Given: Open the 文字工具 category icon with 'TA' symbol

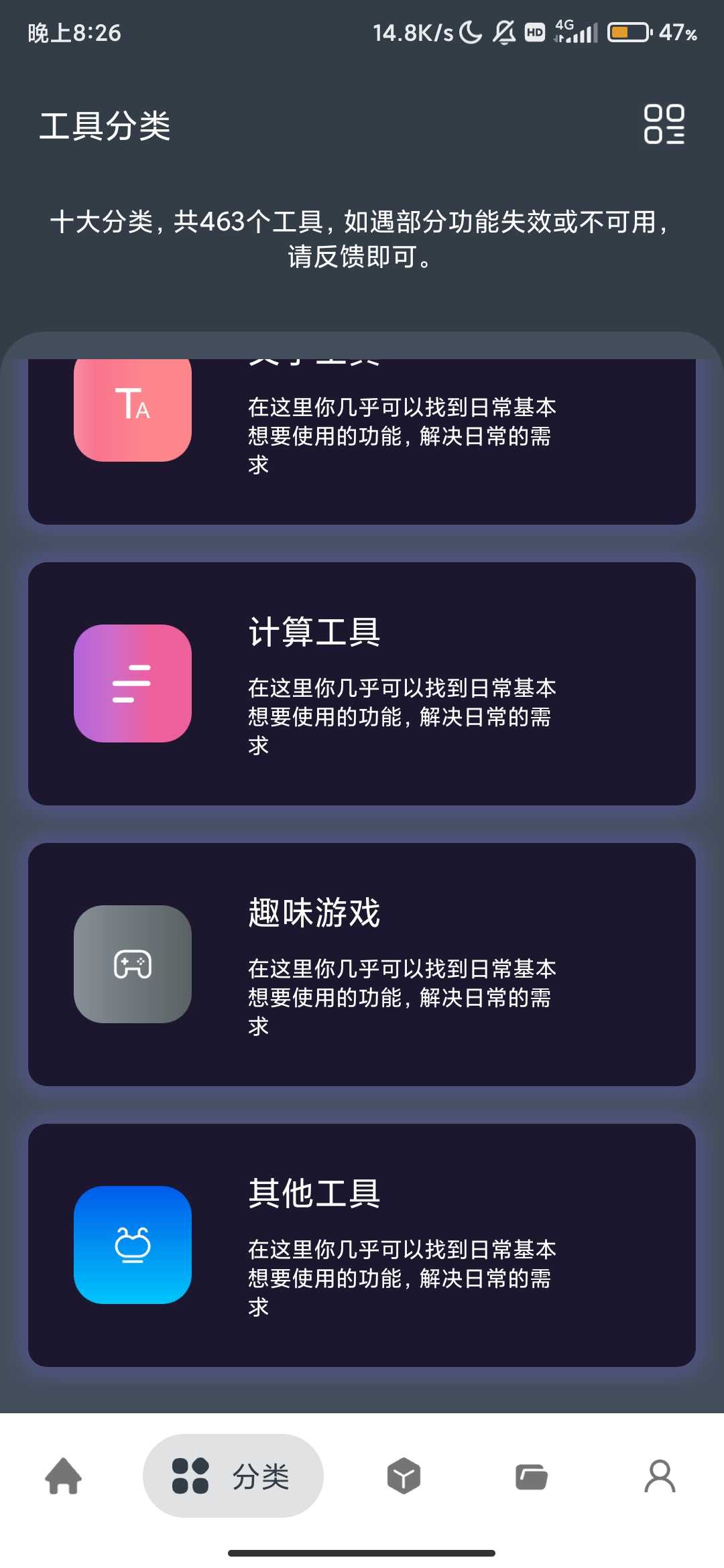Looking at the screenshot, I should click(x=132, y=409).
